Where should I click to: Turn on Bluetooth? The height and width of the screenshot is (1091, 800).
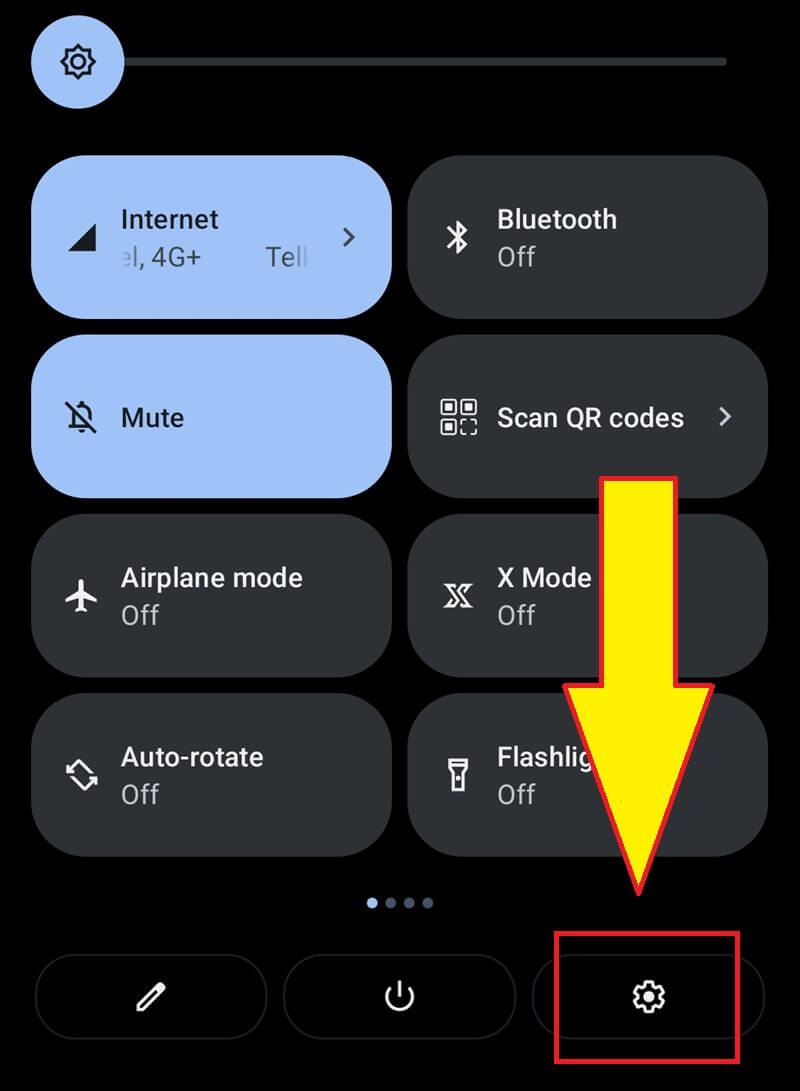[587, 237]
